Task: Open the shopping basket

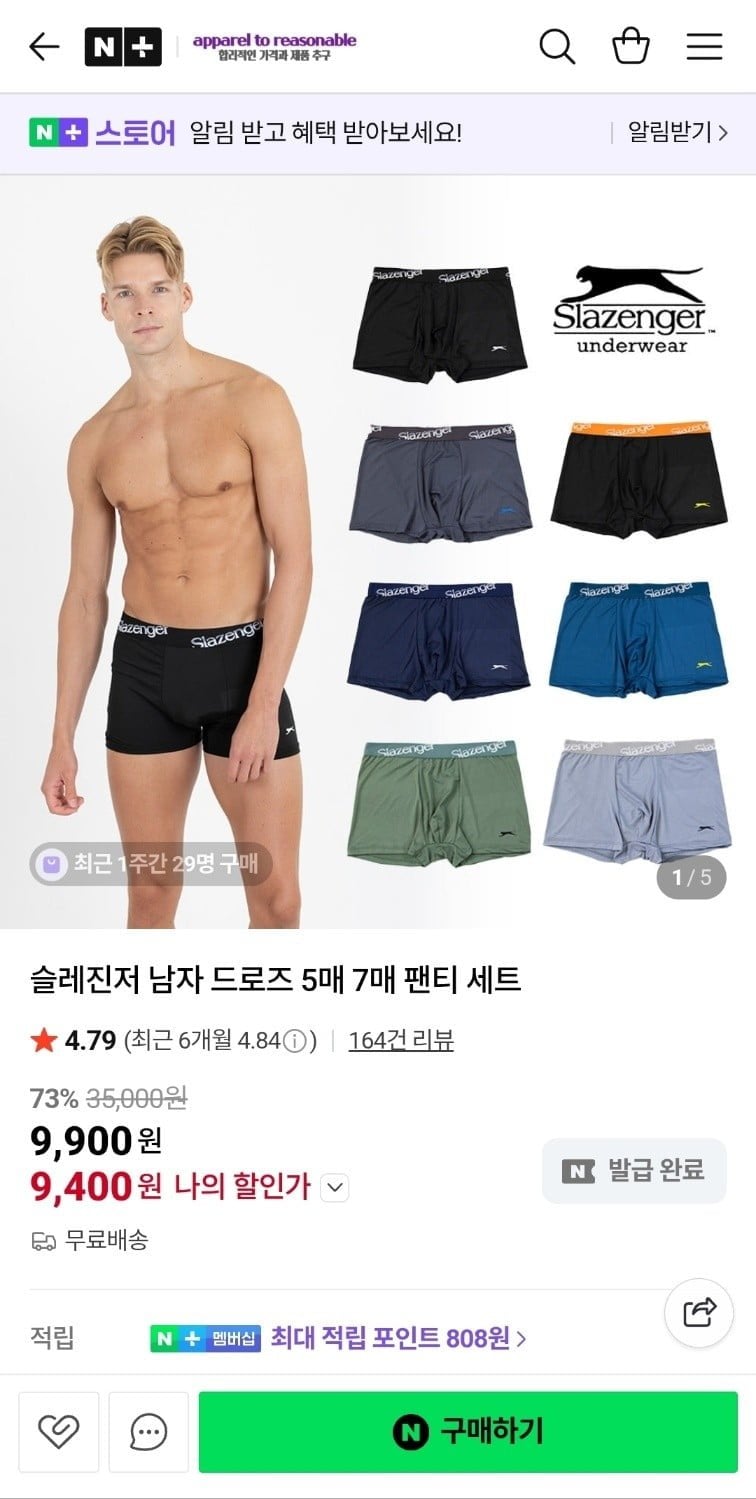Action: (631, 47)
